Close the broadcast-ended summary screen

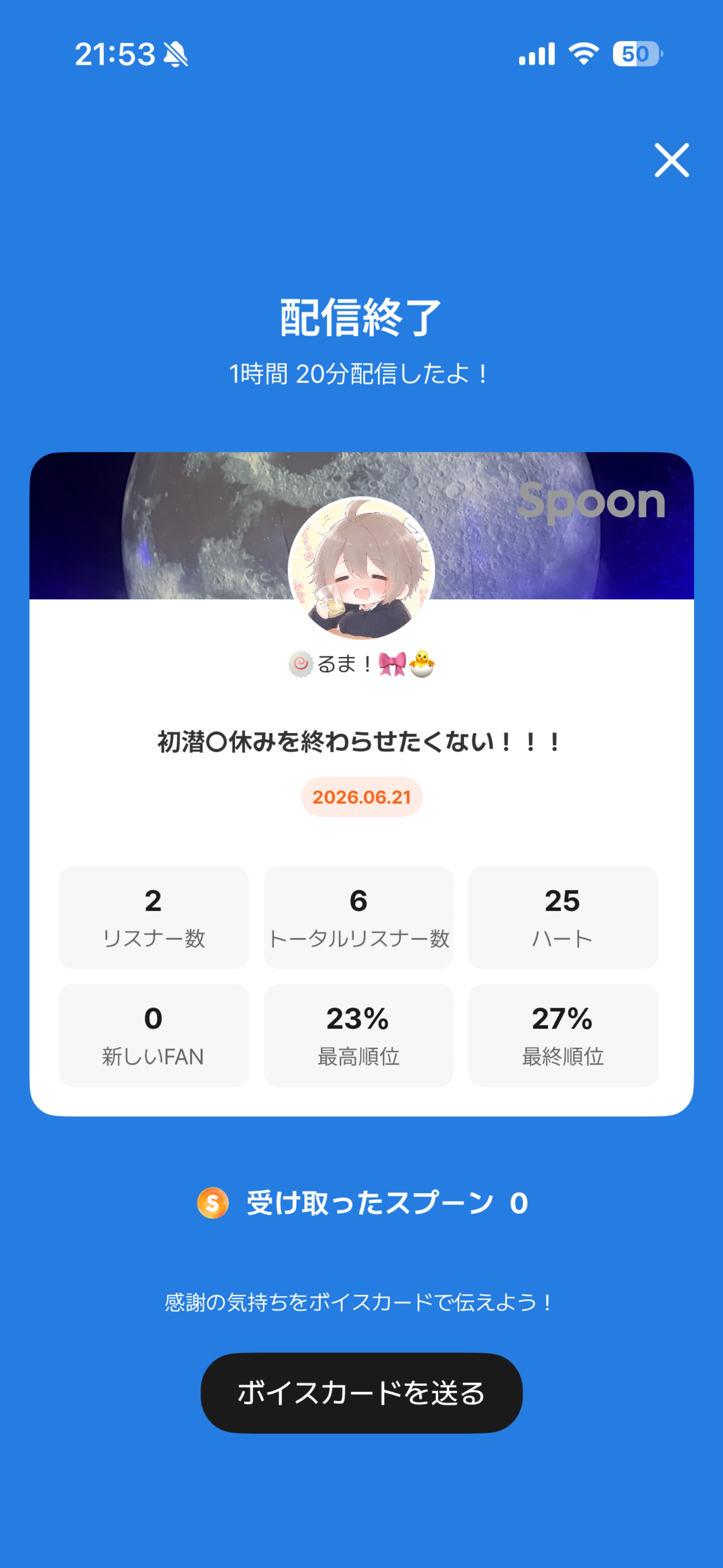coord(671,160)
